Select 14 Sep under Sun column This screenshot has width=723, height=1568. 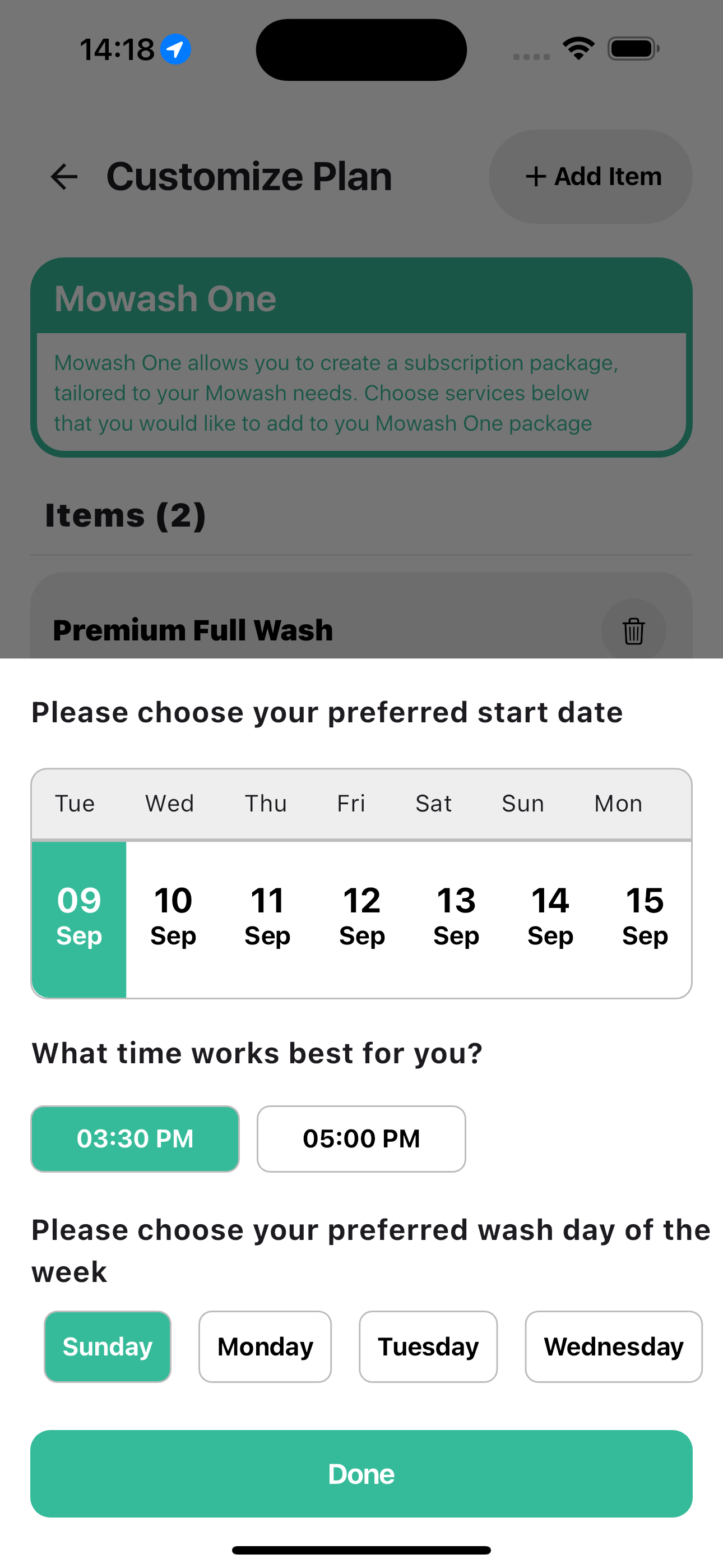pyautogui.click(x=551, y=916)
